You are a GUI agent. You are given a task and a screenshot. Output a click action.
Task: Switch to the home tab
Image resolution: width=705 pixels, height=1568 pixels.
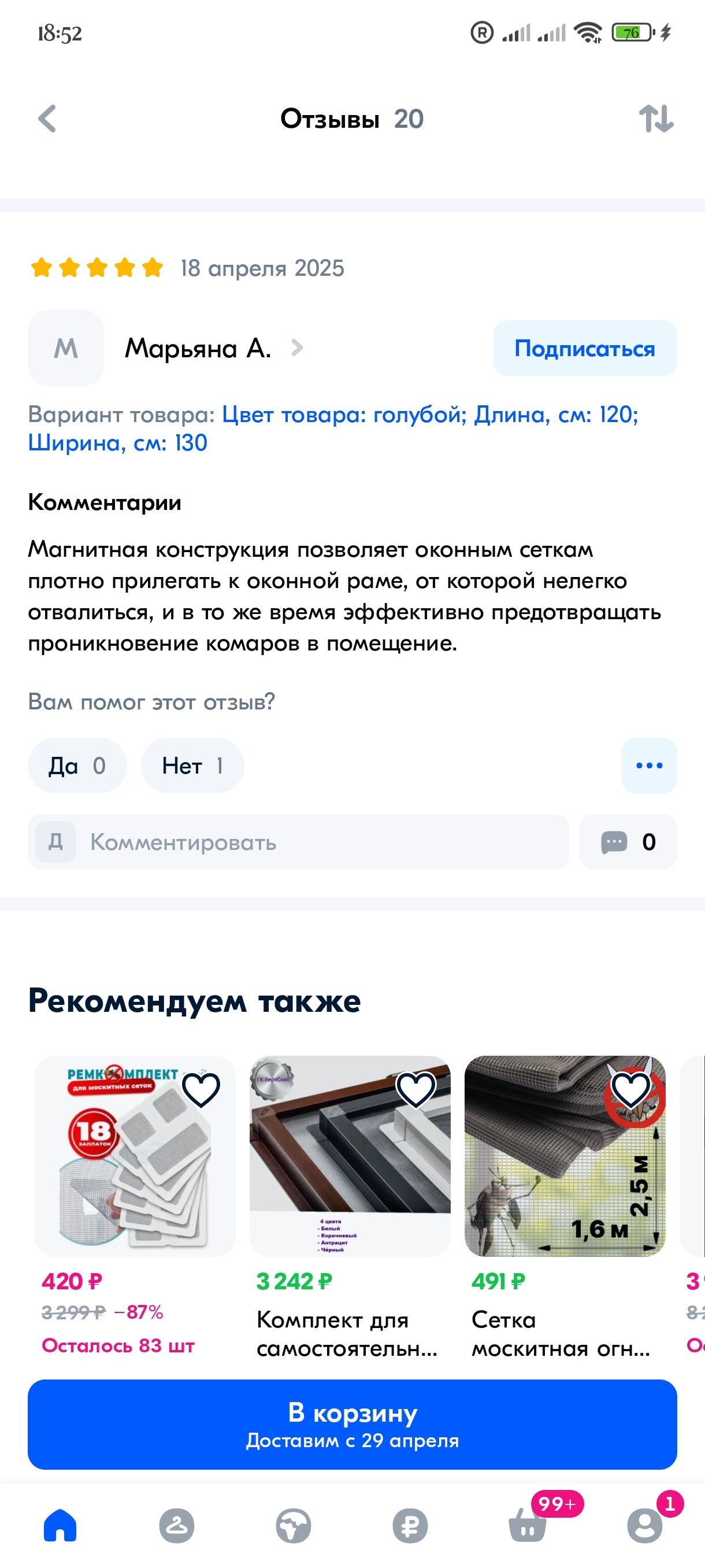click(60, 1525)
